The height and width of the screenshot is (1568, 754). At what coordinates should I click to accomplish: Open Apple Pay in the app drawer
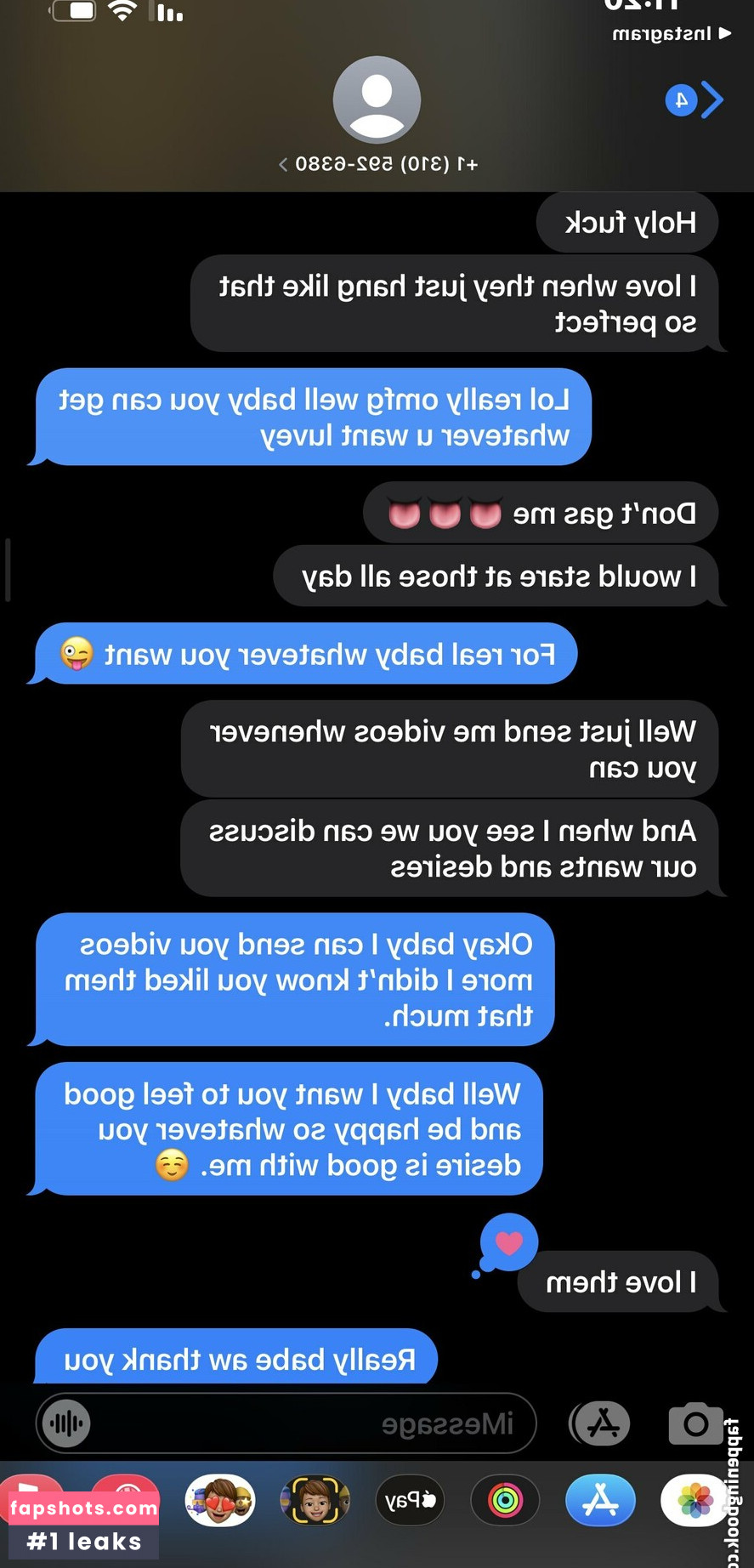[411, 1501]
